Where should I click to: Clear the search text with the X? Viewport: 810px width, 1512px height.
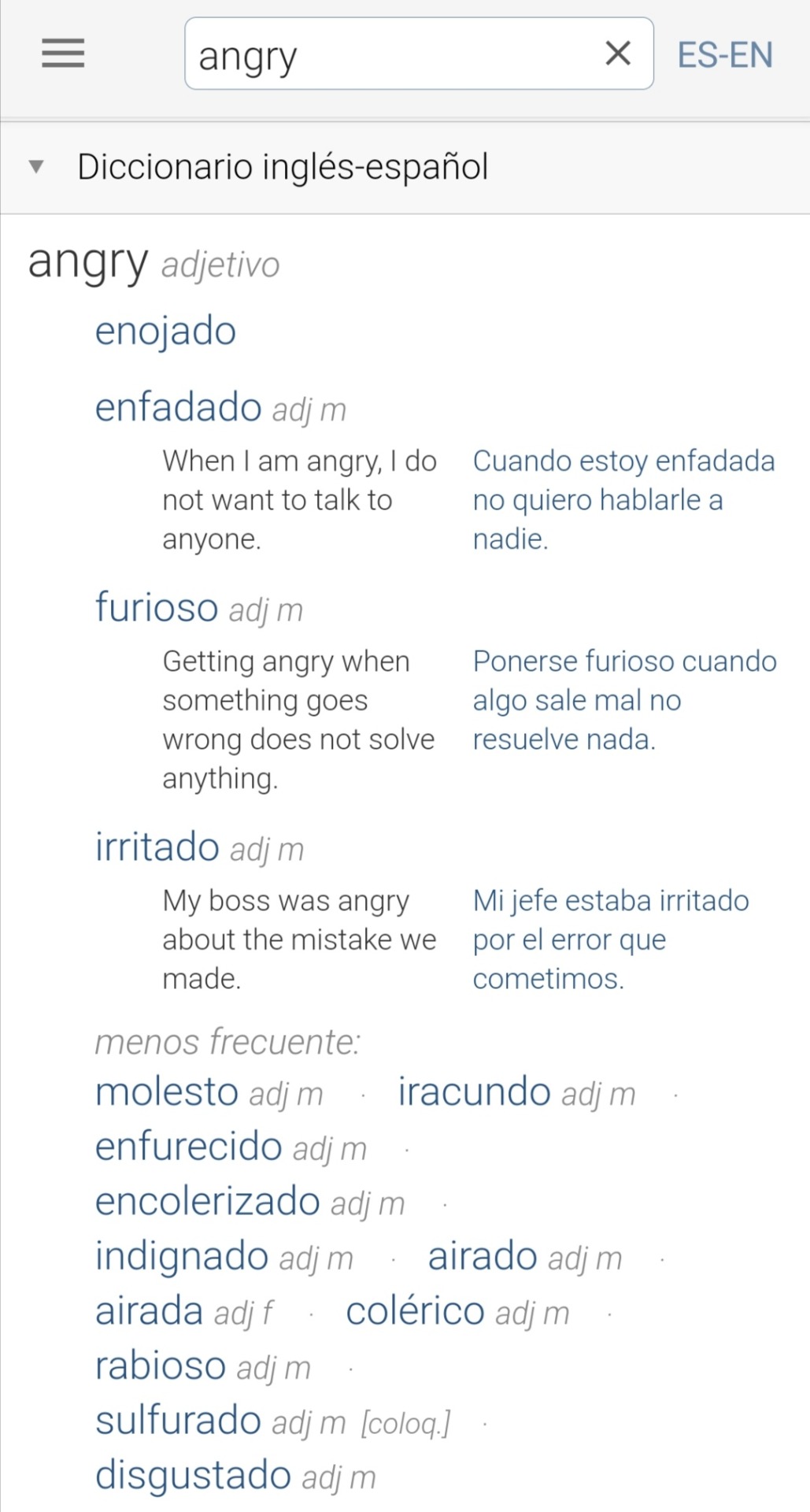[618, 54]
